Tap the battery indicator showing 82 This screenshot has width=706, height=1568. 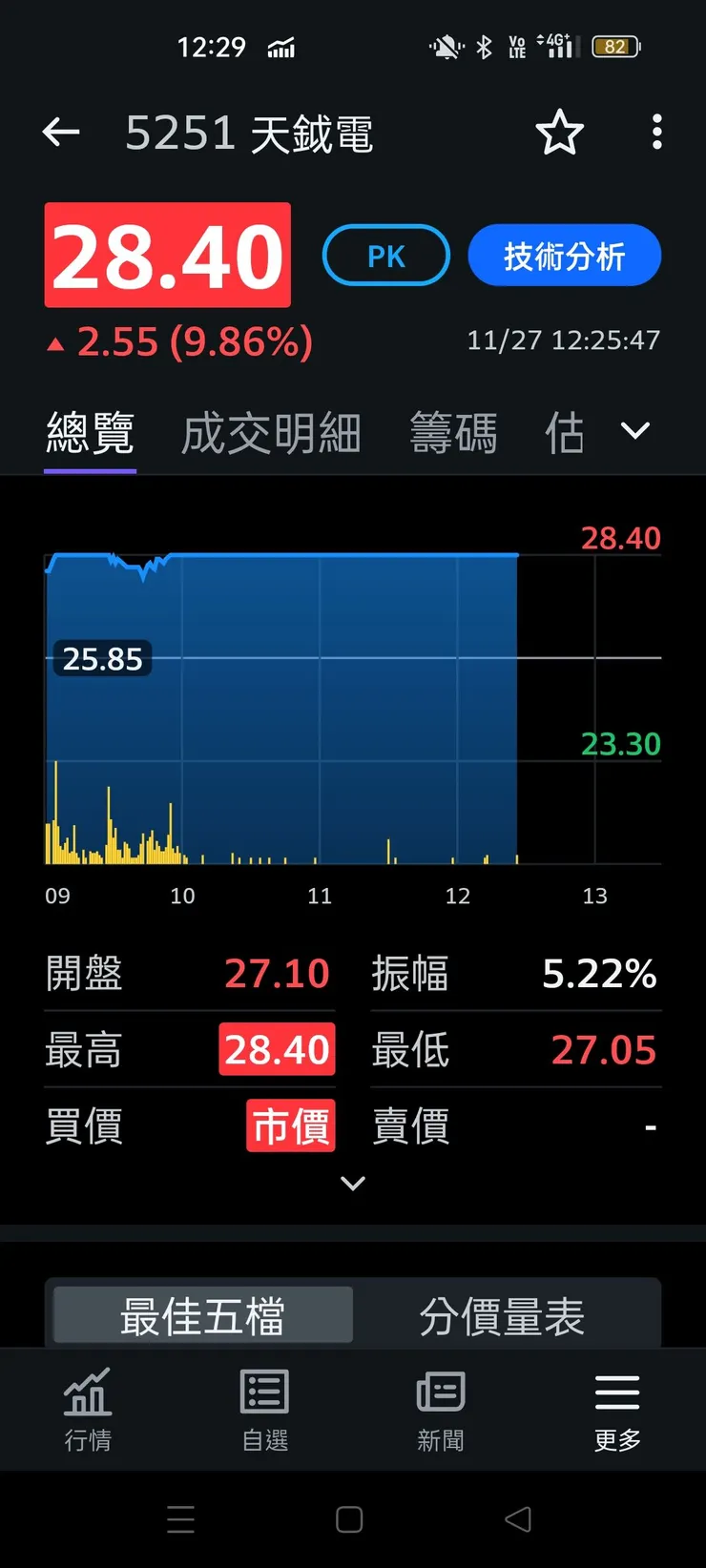[x=614, y=46]
